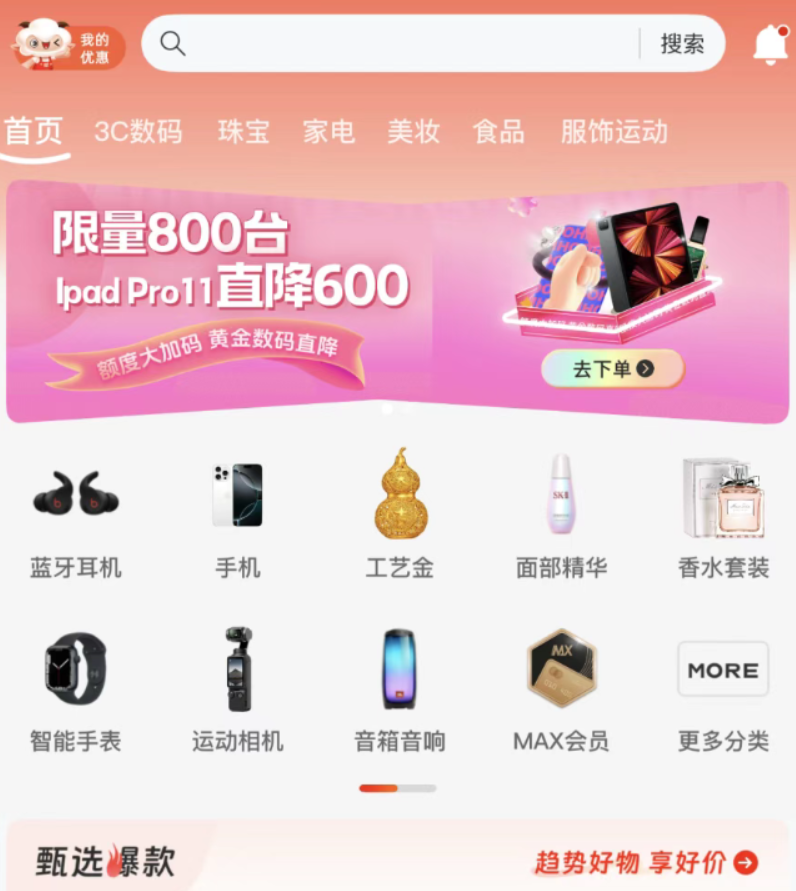The height and width of the screenshot is (891, 796).
Task: Tap 去下单 on the iPad Pro banner
Action: (x=613, y=369)
